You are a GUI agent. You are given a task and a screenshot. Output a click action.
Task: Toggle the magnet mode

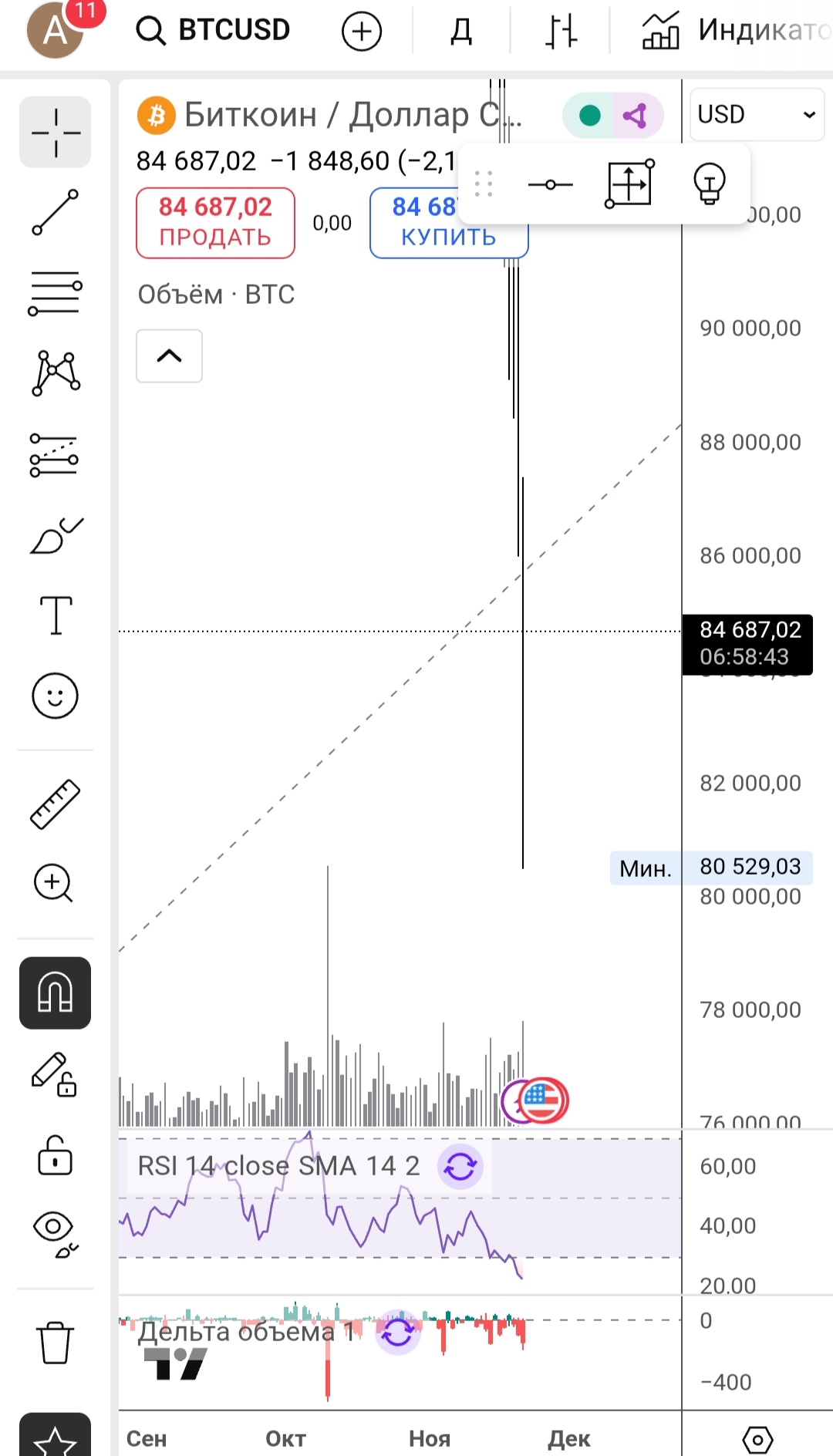click(x=55, y=993)
